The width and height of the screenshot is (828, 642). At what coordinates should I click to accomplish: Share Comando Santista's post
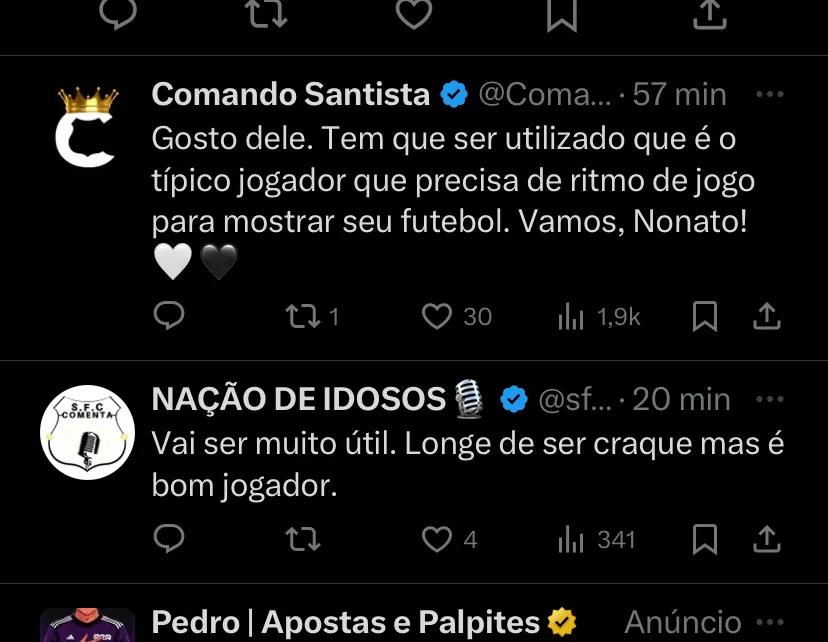point(766,317)
